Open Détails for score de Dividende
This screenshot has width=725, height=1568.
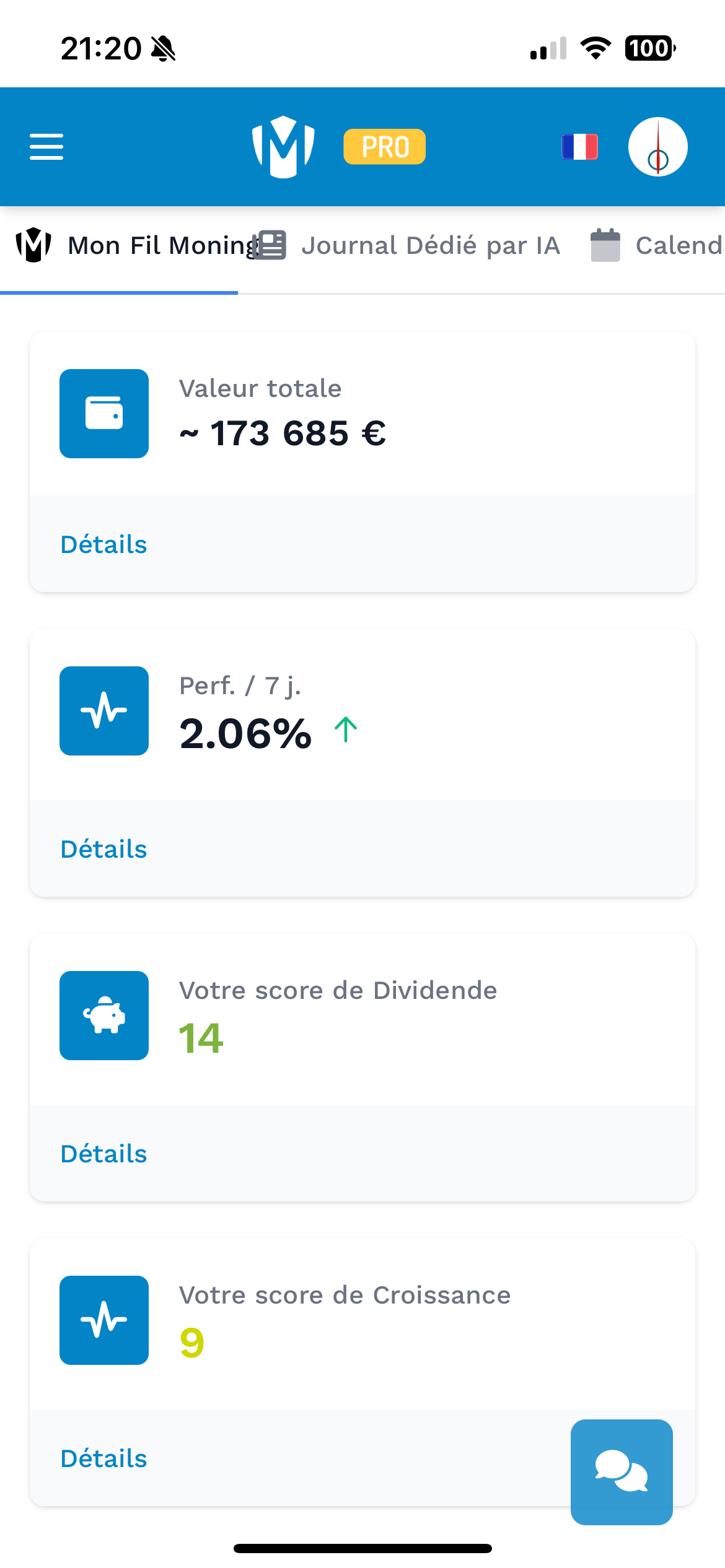[103, 1154]
